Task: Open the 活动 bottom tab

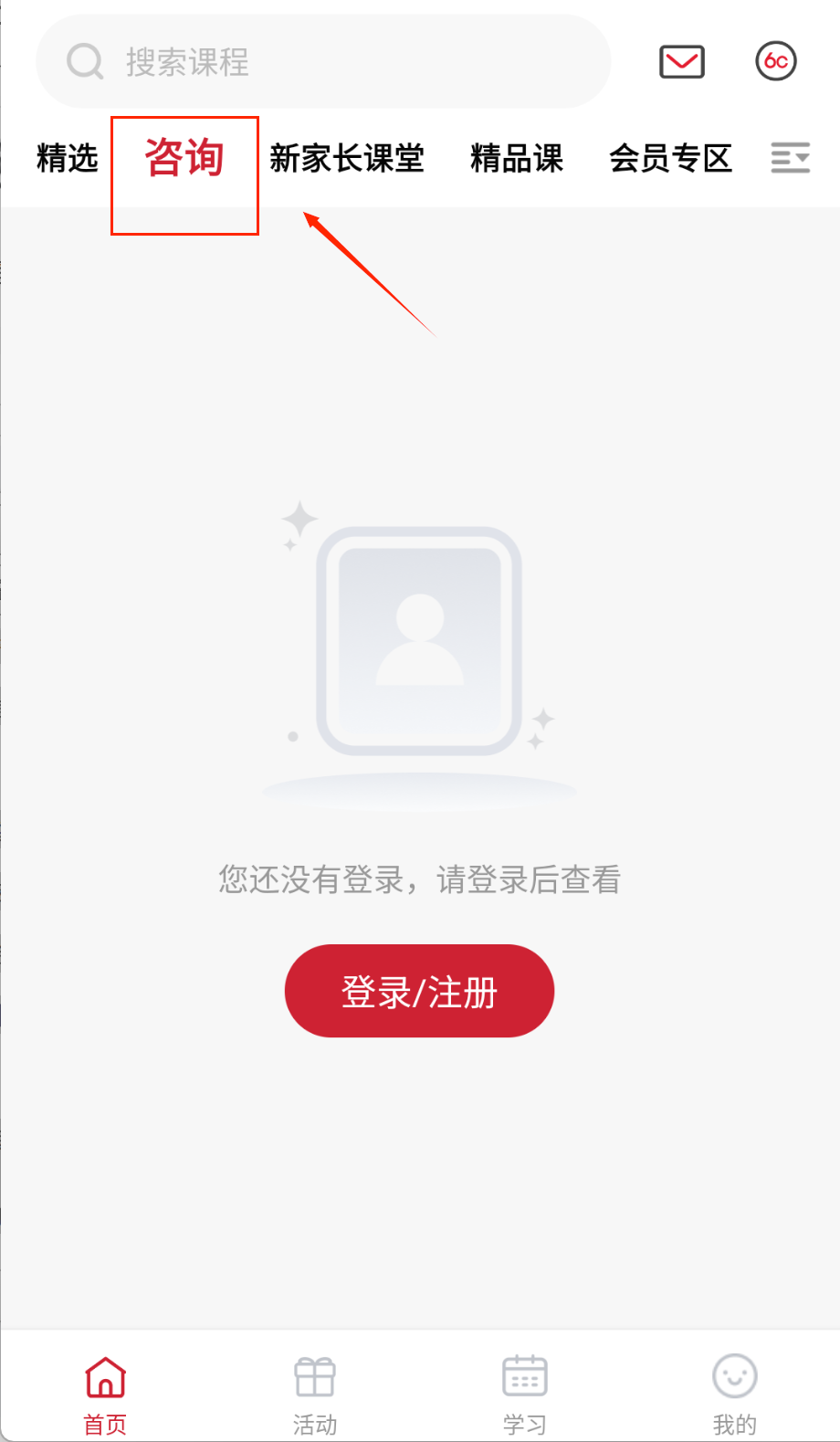Action: [315, 1392]
